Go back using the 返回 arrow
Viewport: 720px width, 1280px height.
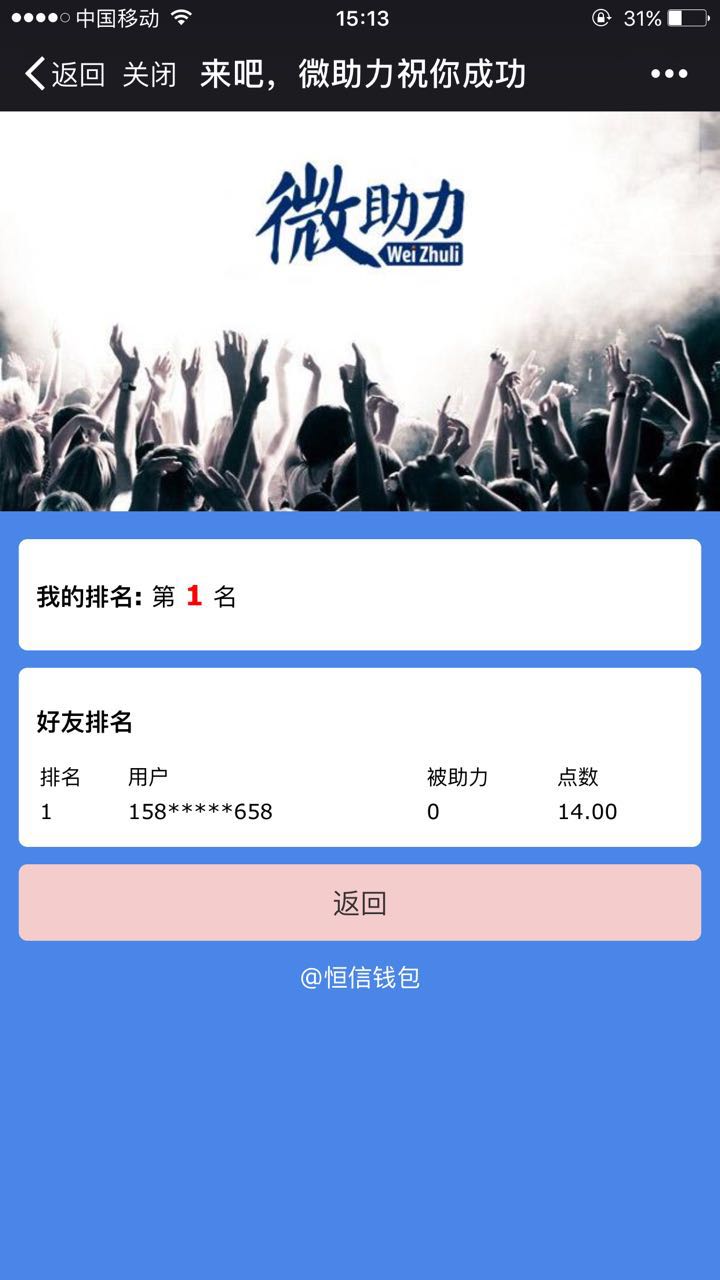tap(64, 74)
